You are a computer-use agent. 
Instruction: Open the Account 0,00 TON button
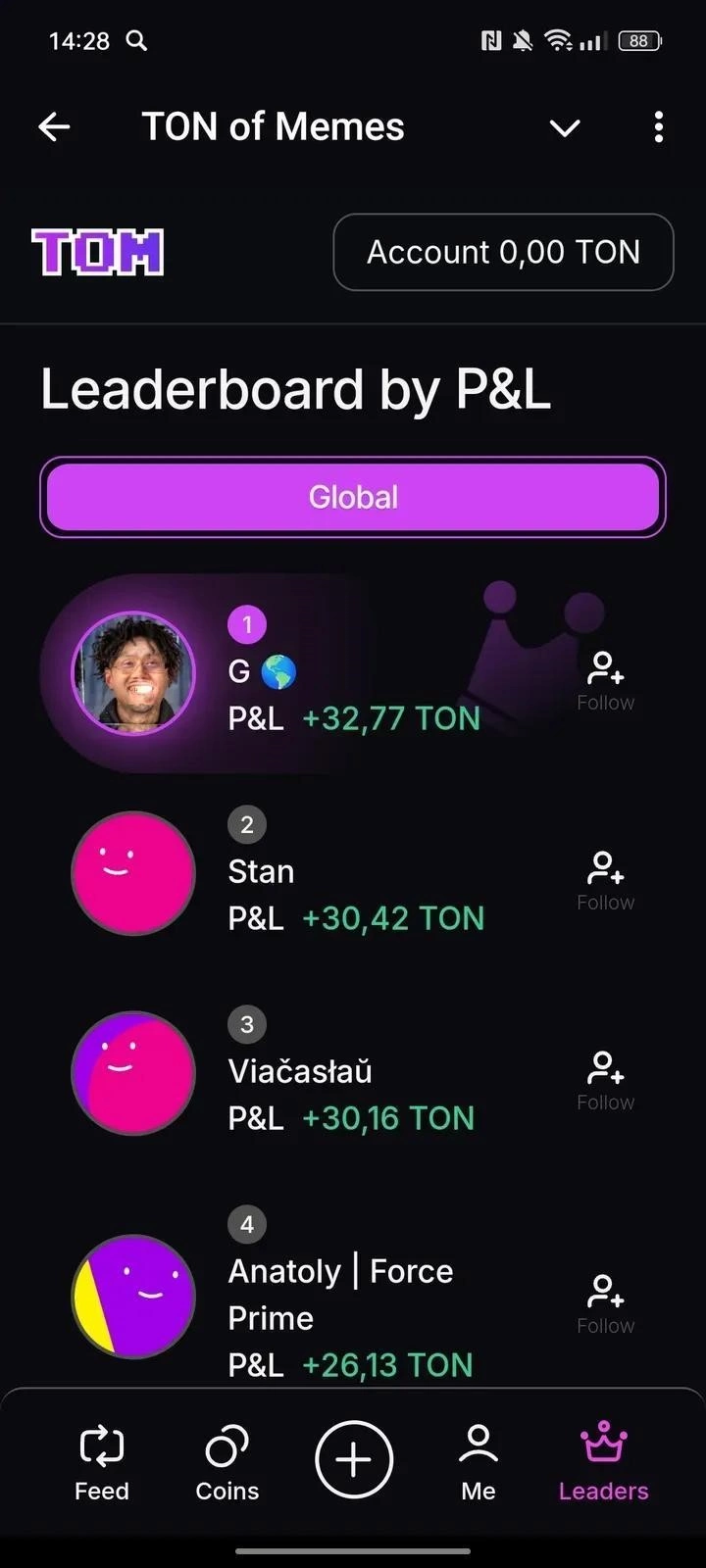point(503,252)
